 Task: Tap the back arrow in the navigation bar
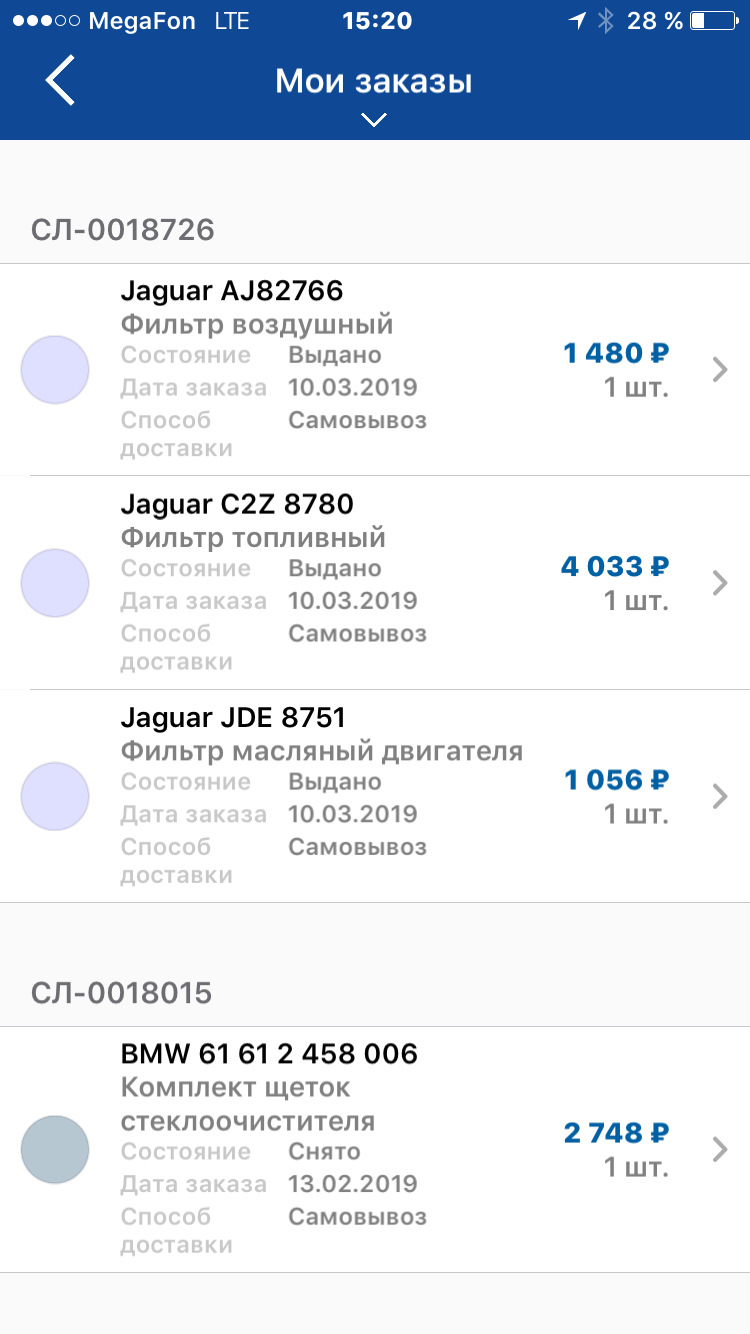[x=59, y=80]
